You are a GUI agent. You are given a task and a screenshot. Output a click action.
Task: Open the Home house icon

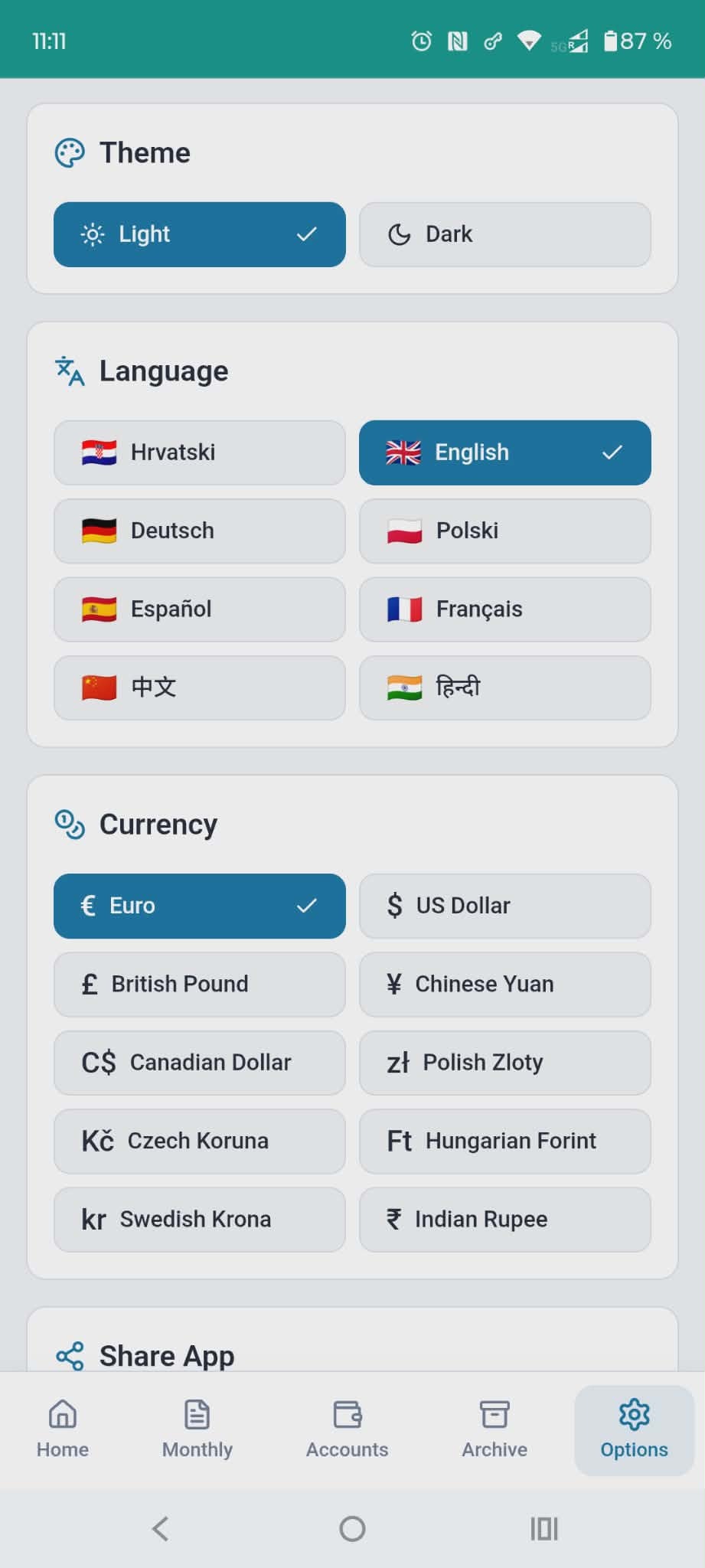(x=61, y=1413)
